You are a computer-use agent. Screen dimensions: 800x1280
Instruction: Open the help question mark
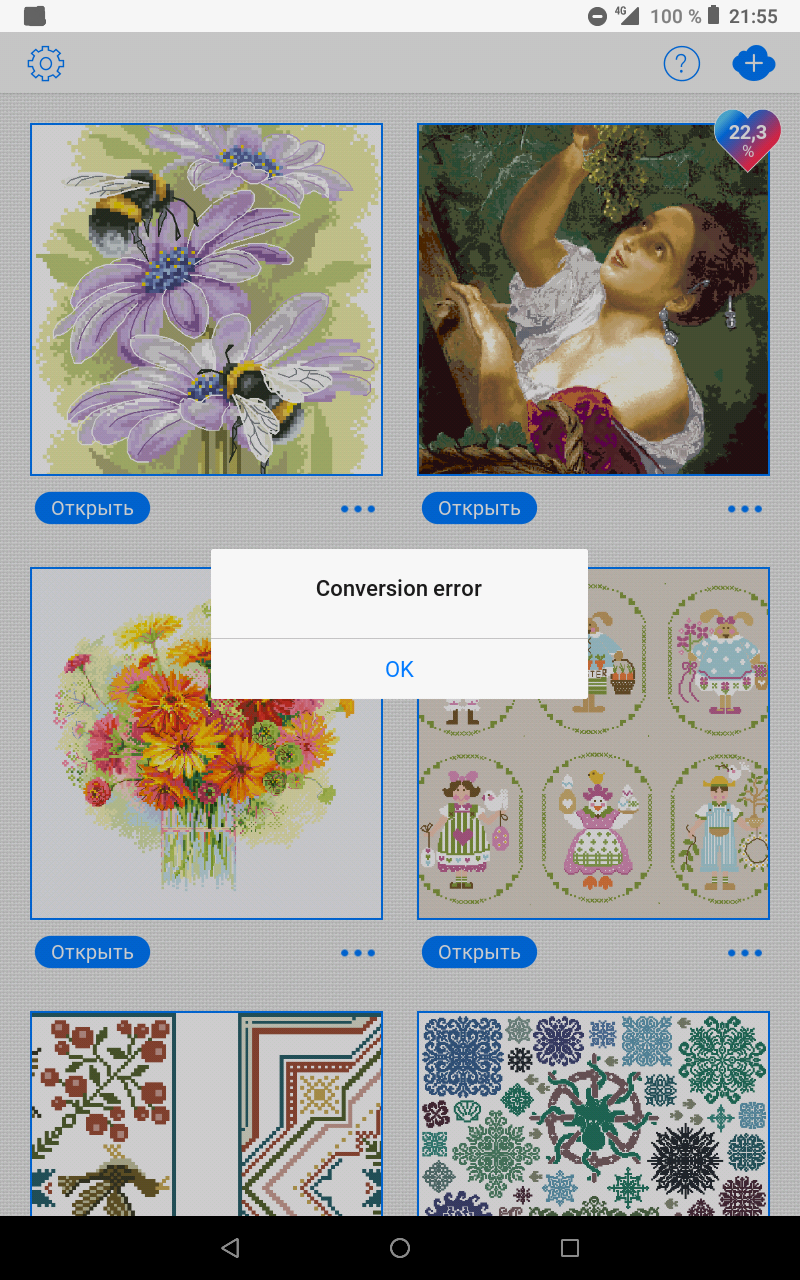(681, 65)
